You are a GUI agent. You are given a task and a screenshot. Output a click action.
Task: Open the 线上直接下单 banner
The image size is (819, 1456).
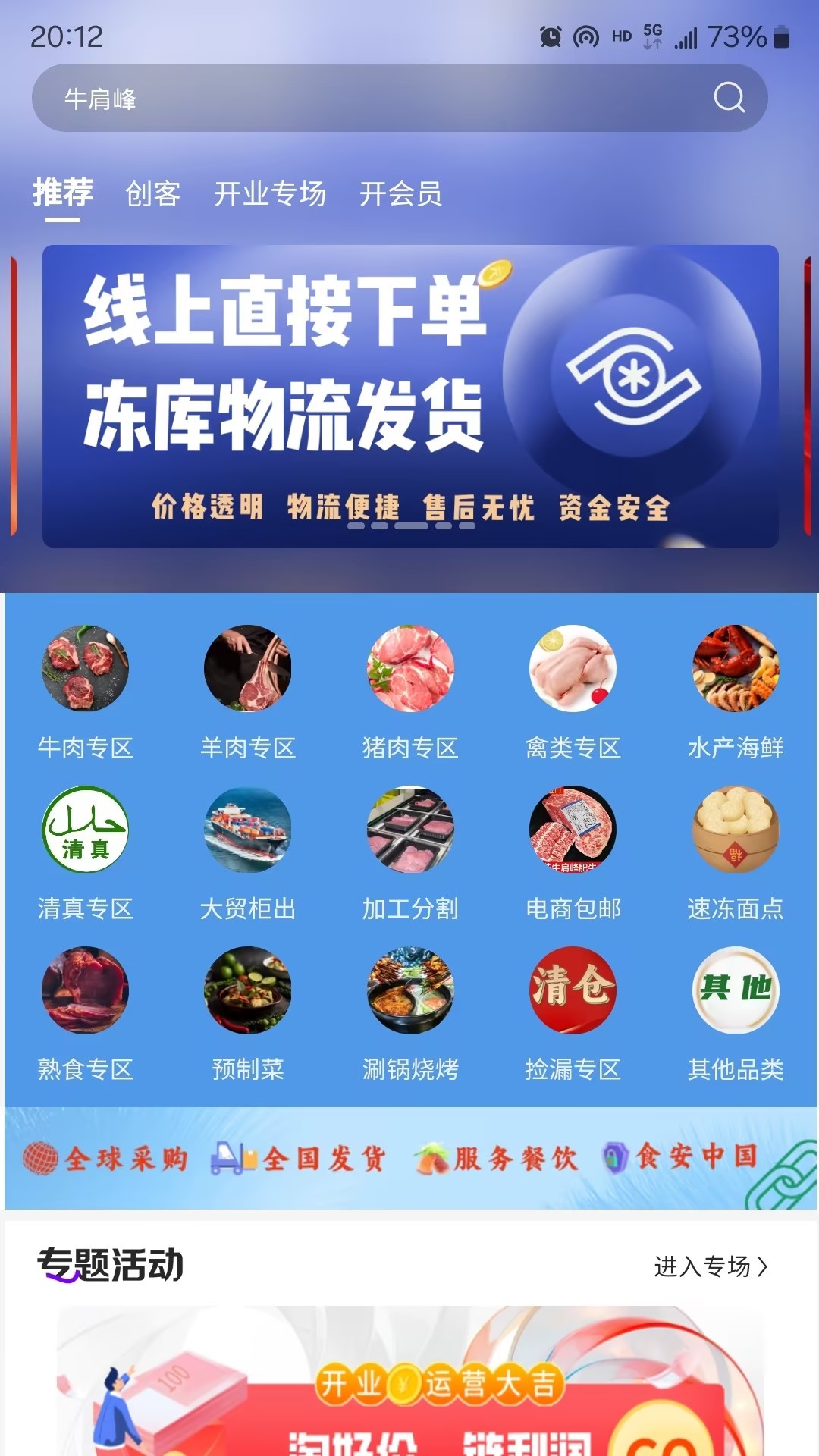(409, 394)
